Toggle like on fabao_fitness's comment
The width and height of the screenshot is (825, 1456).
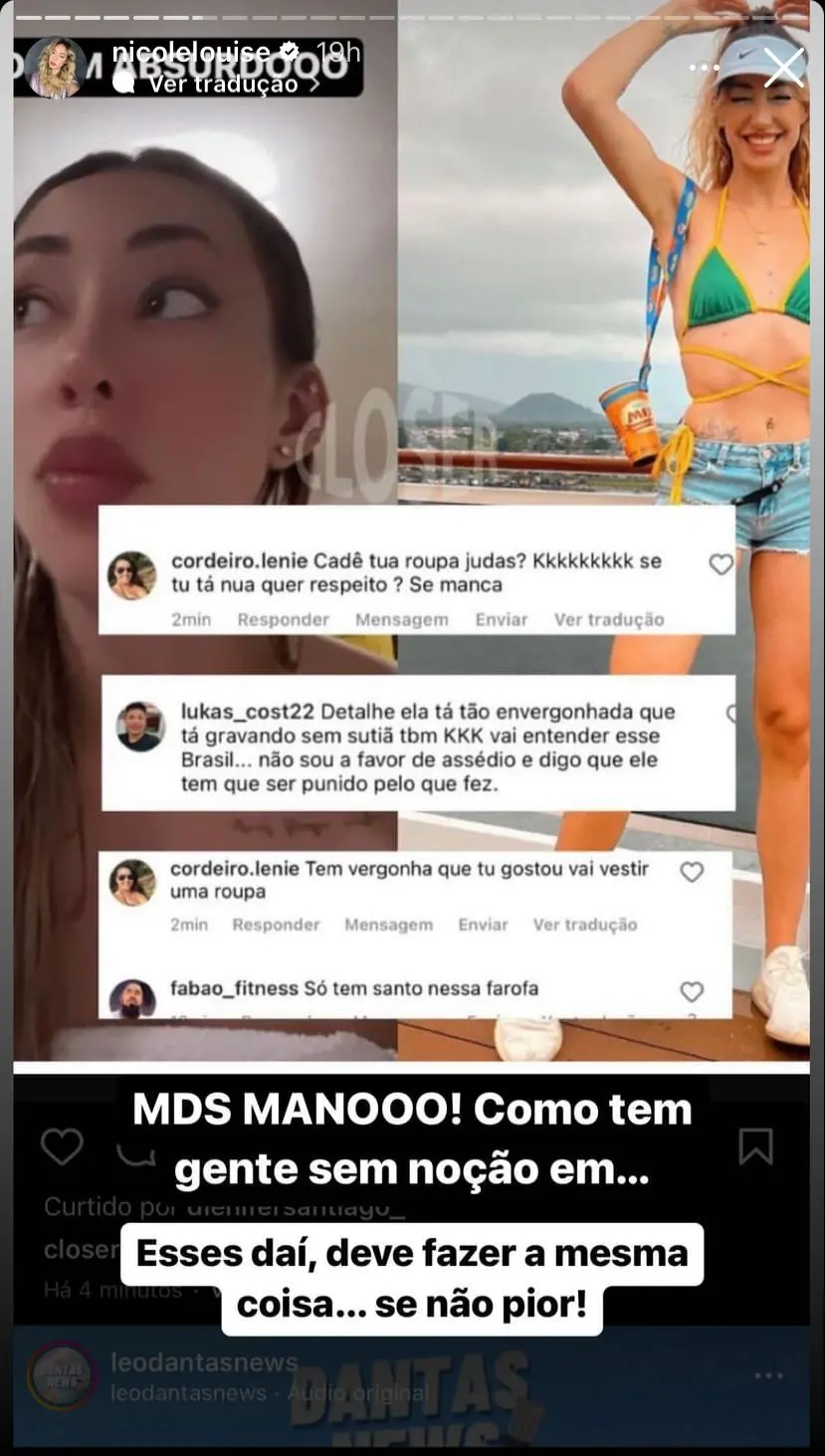click(x=692, y=991)
